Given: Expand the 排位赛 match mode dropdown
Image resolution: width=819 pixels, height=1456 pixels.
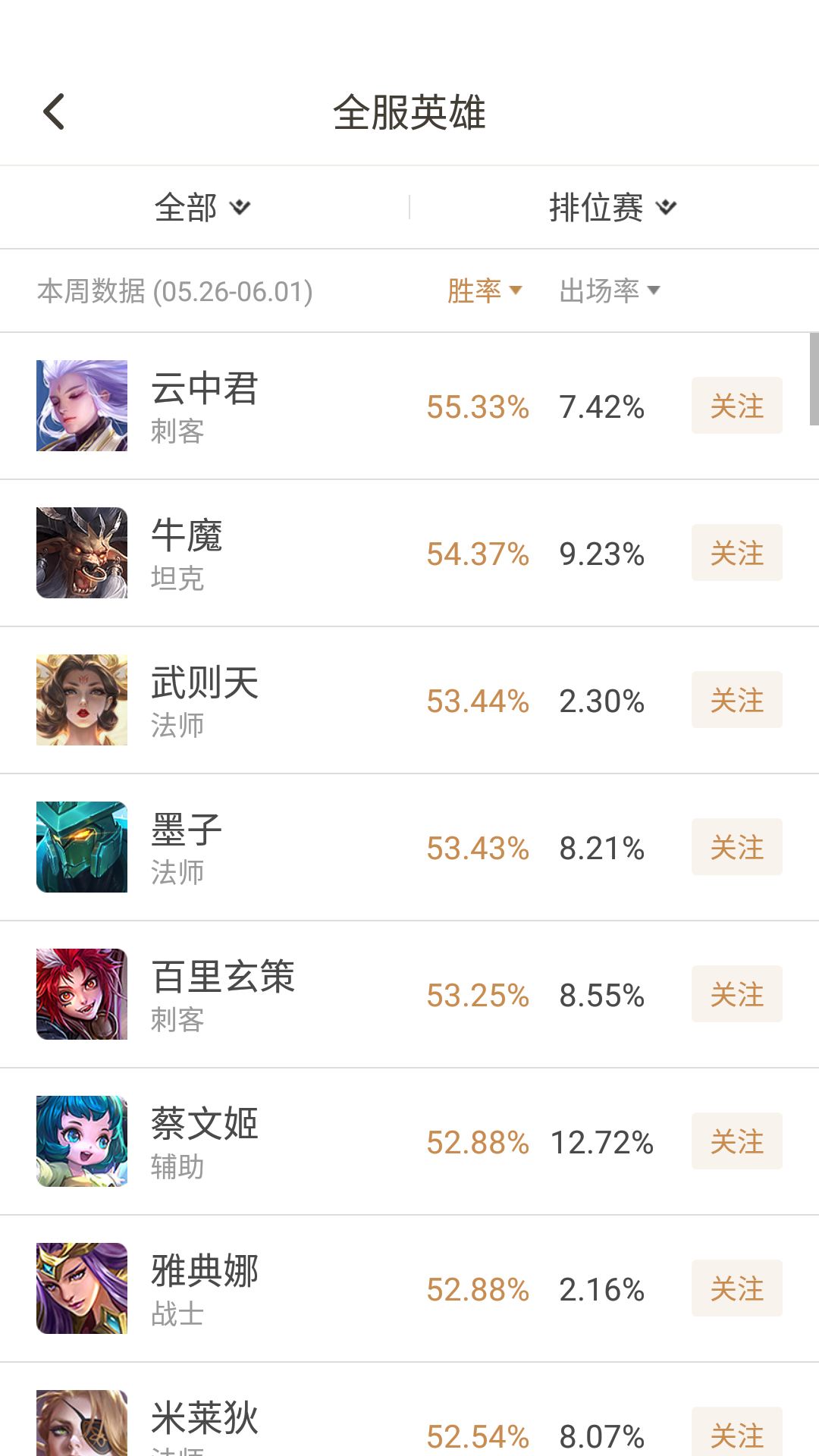Looking at the screenshot, I should 612,207.
